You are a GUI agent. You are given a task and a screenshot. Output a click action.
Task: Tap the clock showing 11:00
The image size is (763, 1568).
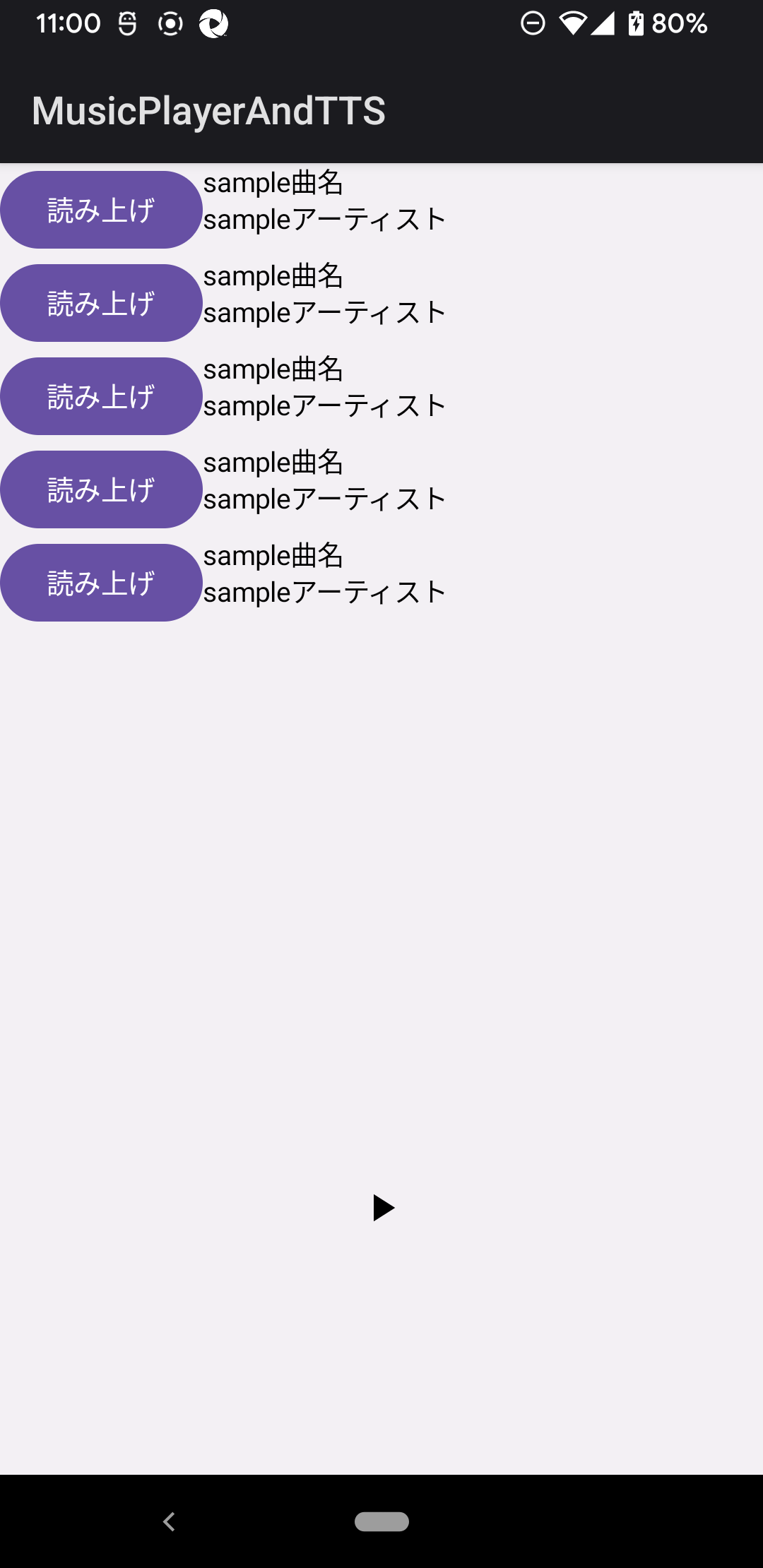[67, 23]
